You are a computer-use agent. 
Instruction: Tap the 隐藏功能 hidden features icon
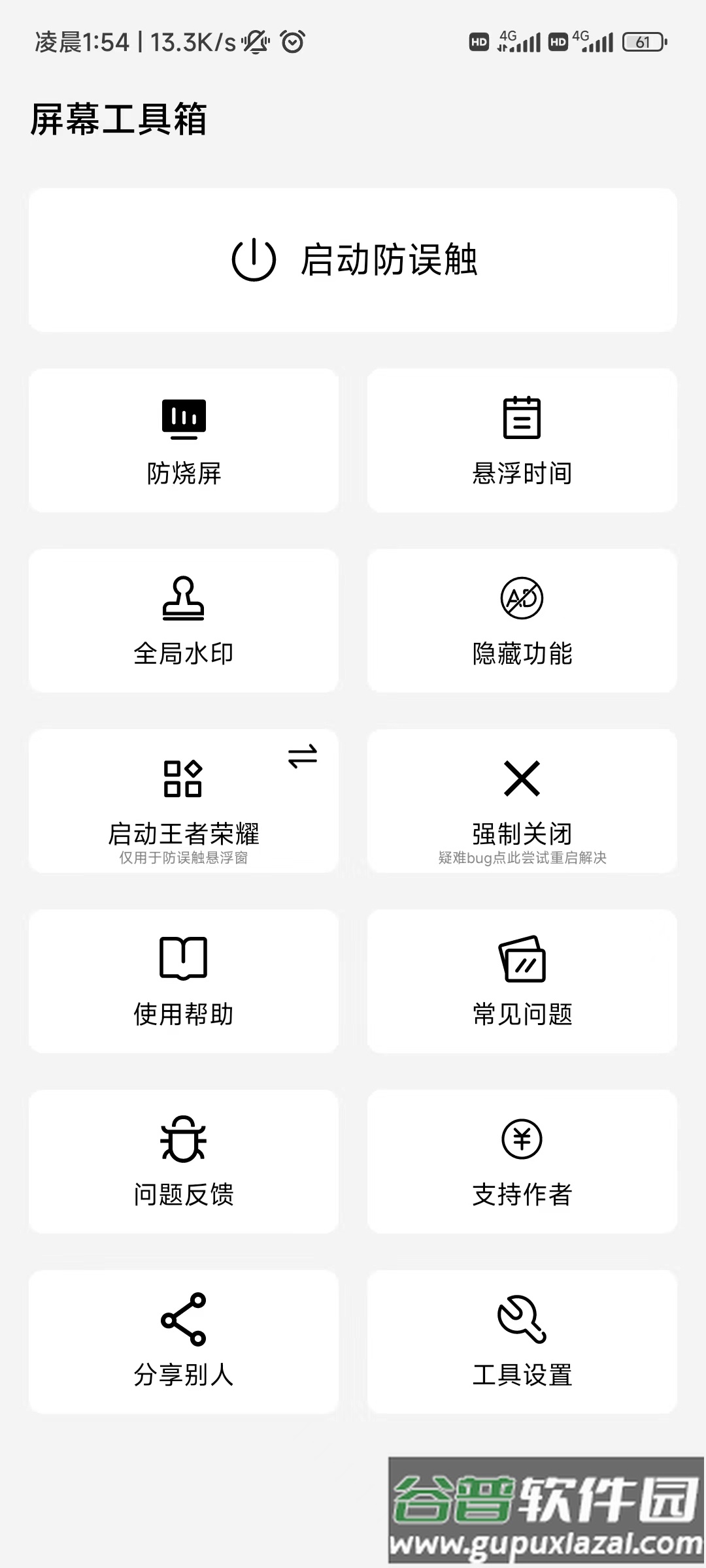pyautogui.click(x=523, y=599)
